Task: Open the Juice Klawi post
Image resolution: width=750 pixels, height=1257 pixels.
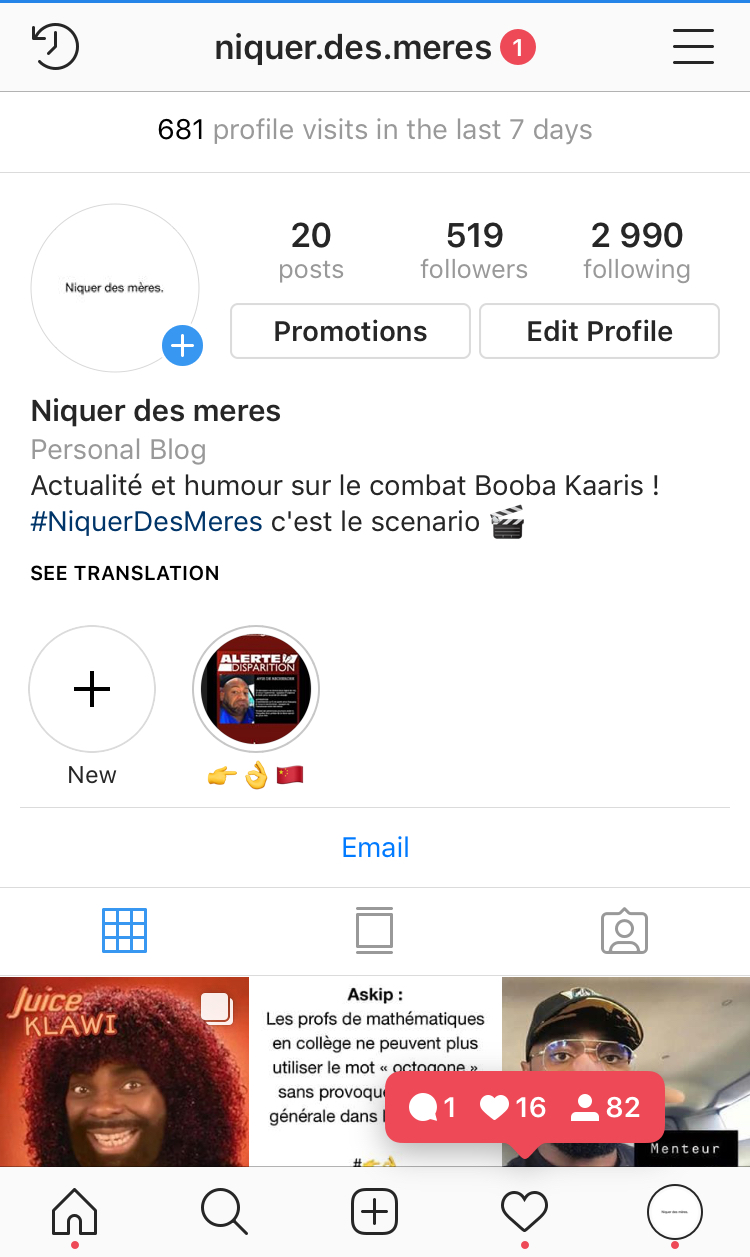Action: click(x=124, y=1070)
